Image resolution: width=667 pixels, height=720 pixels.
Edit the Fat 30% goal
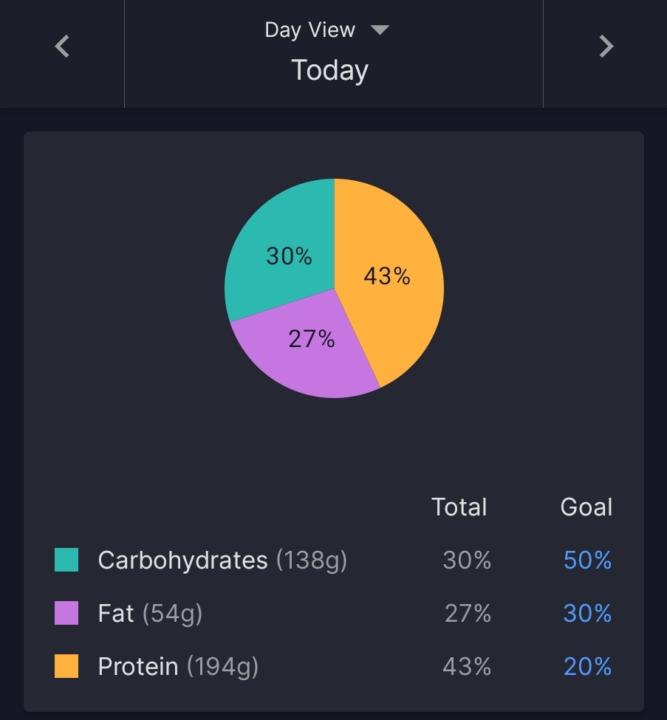(587, 613)
